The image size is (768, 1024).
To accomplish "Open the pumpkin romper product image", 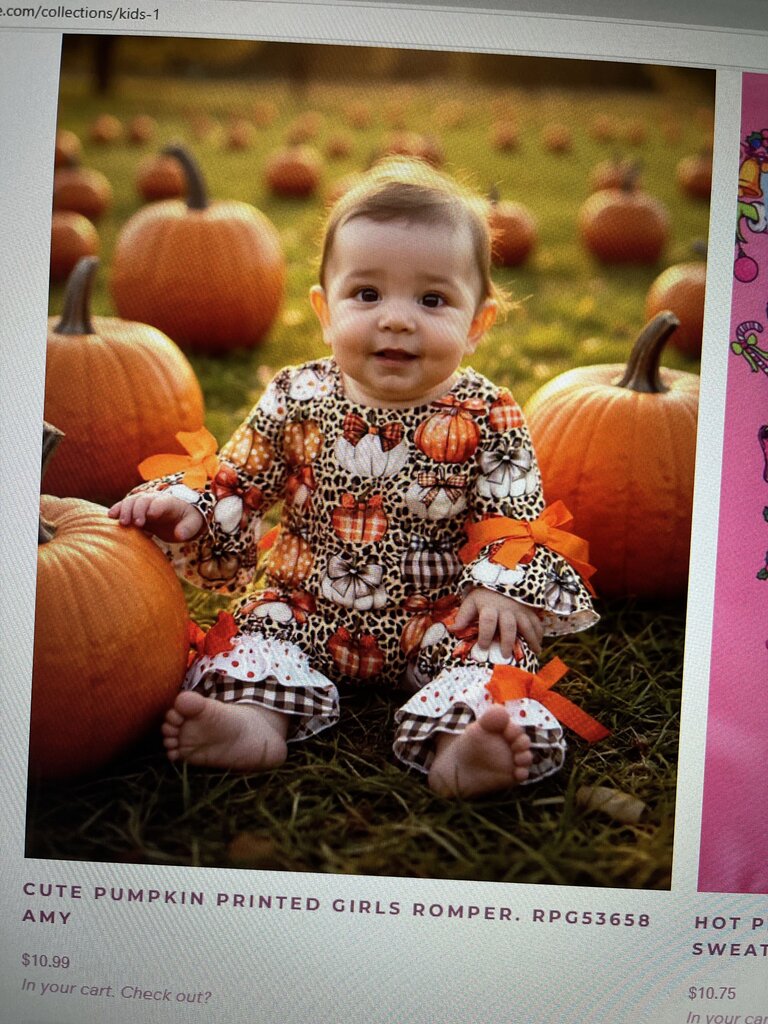I will [370, 460].
